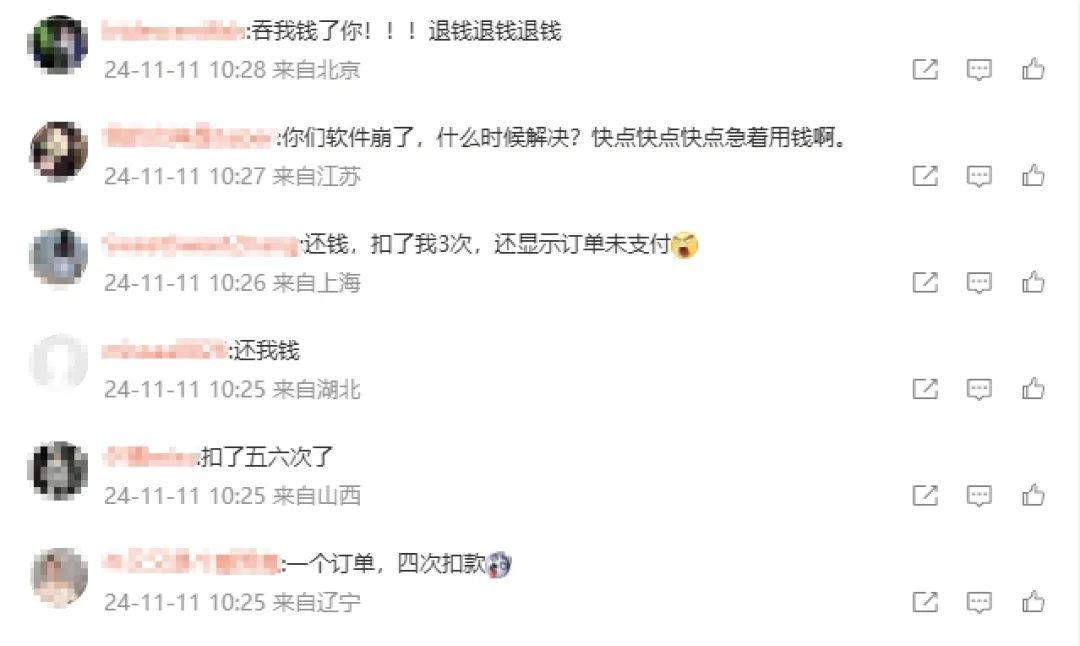Repost the comment from 山西

click(x=925, y=495)
